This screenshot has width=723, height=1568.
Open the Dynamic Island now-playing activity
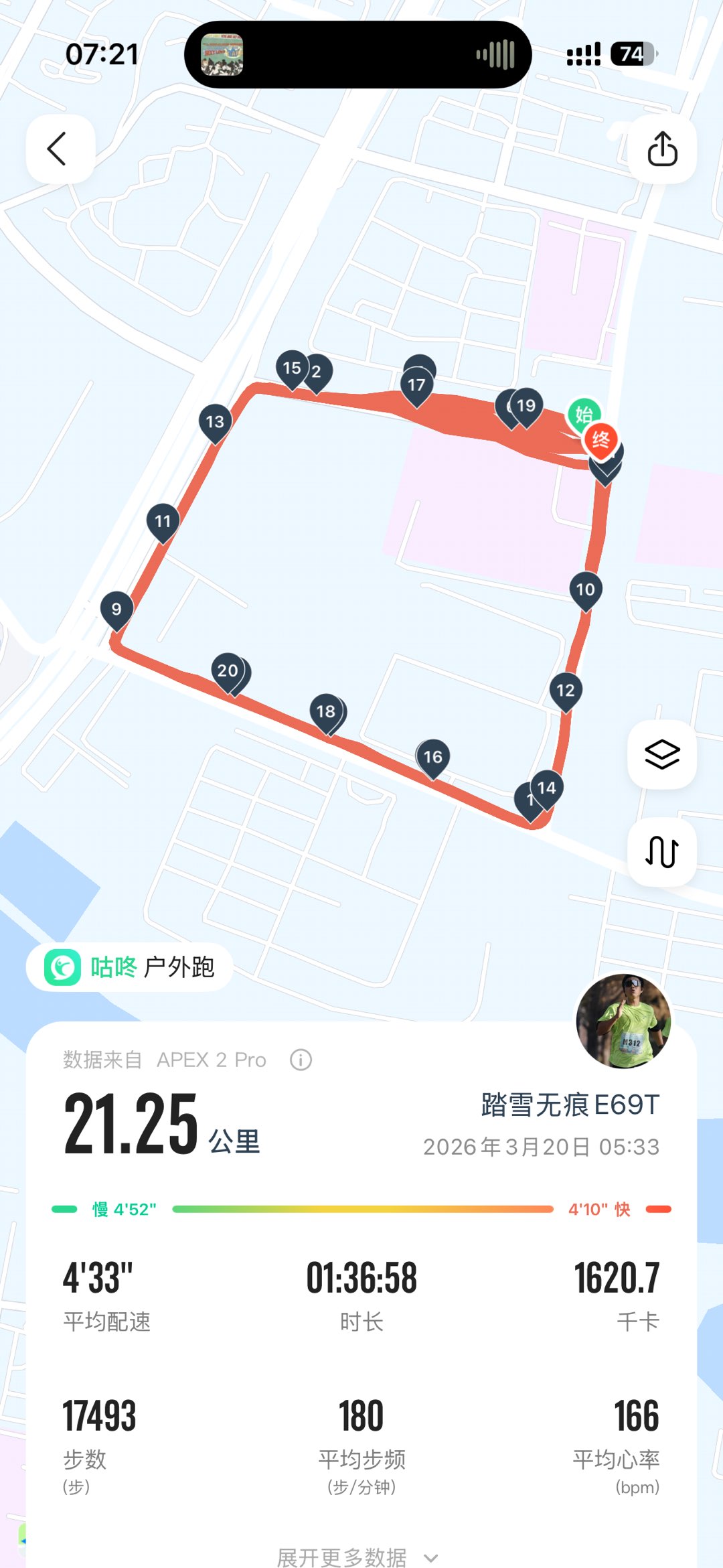[x=357, y=54]
